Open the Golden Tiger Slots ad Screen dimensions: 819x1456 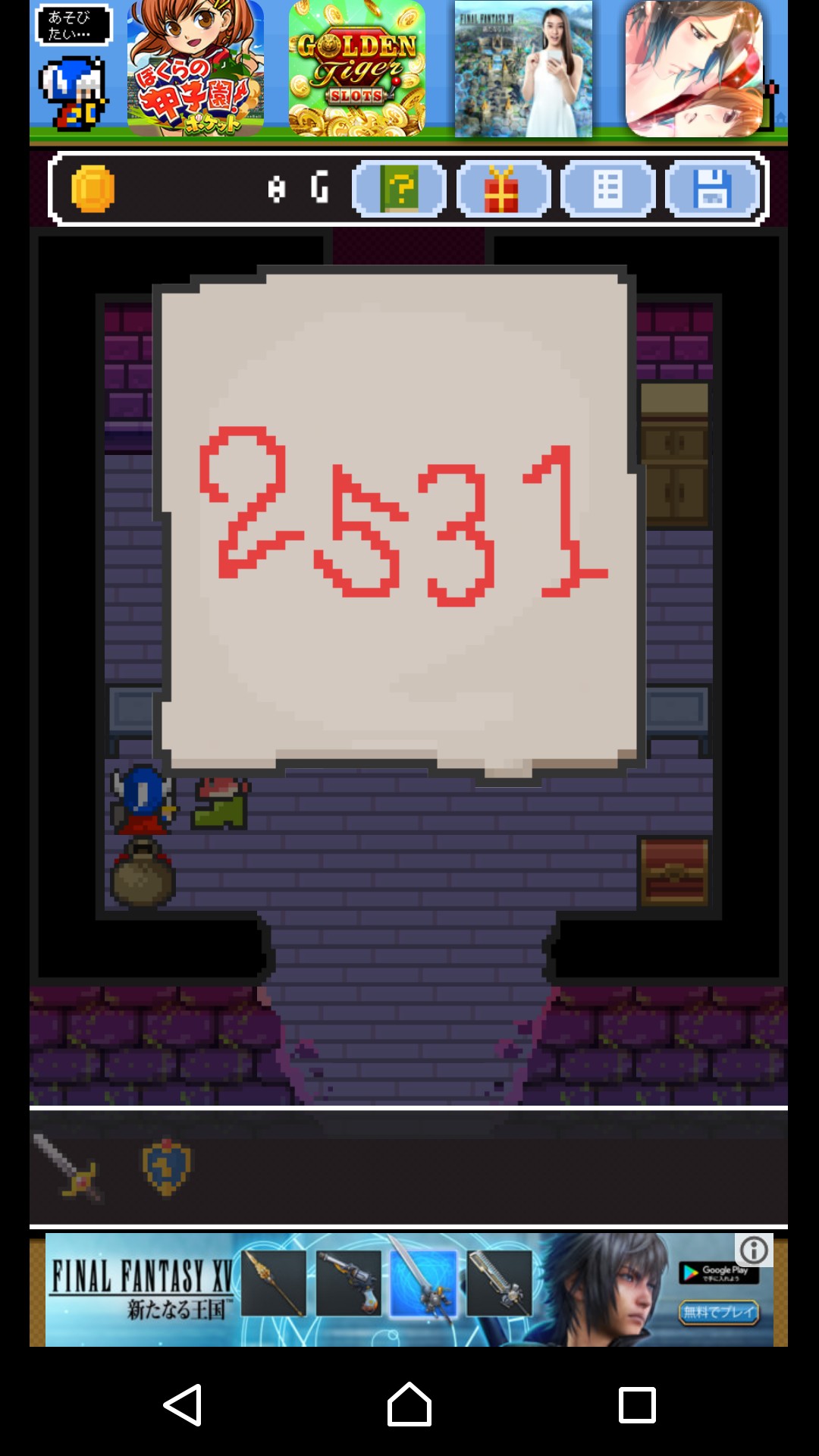pos(356,70)
